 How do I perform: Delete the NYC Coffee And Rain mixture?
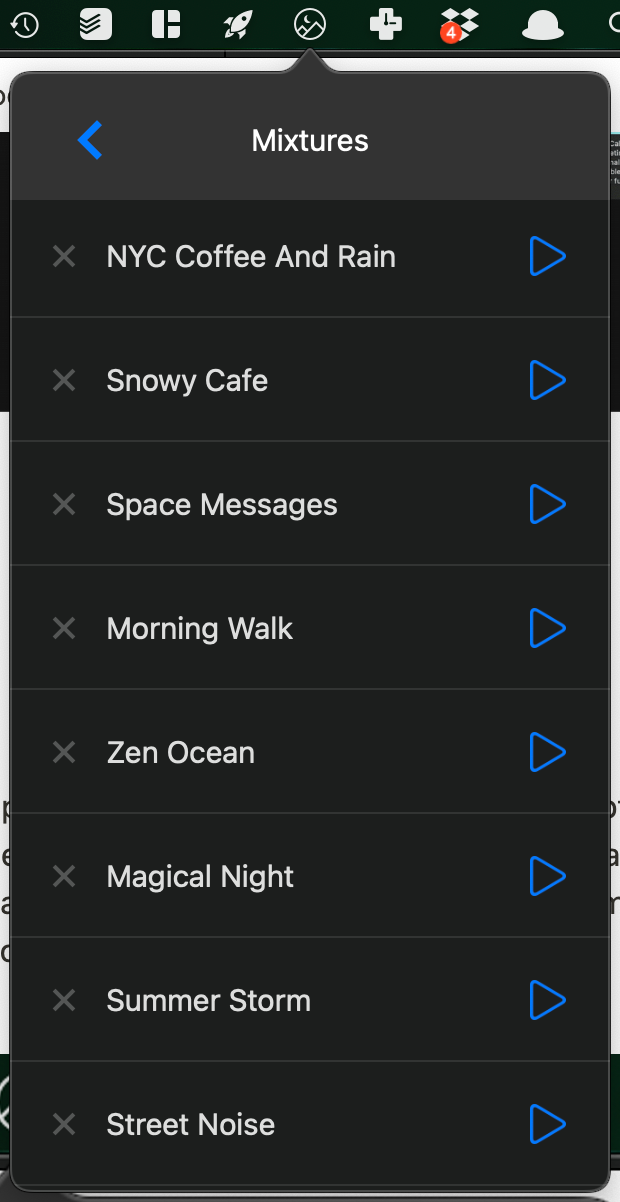click(x=64, y=257)
